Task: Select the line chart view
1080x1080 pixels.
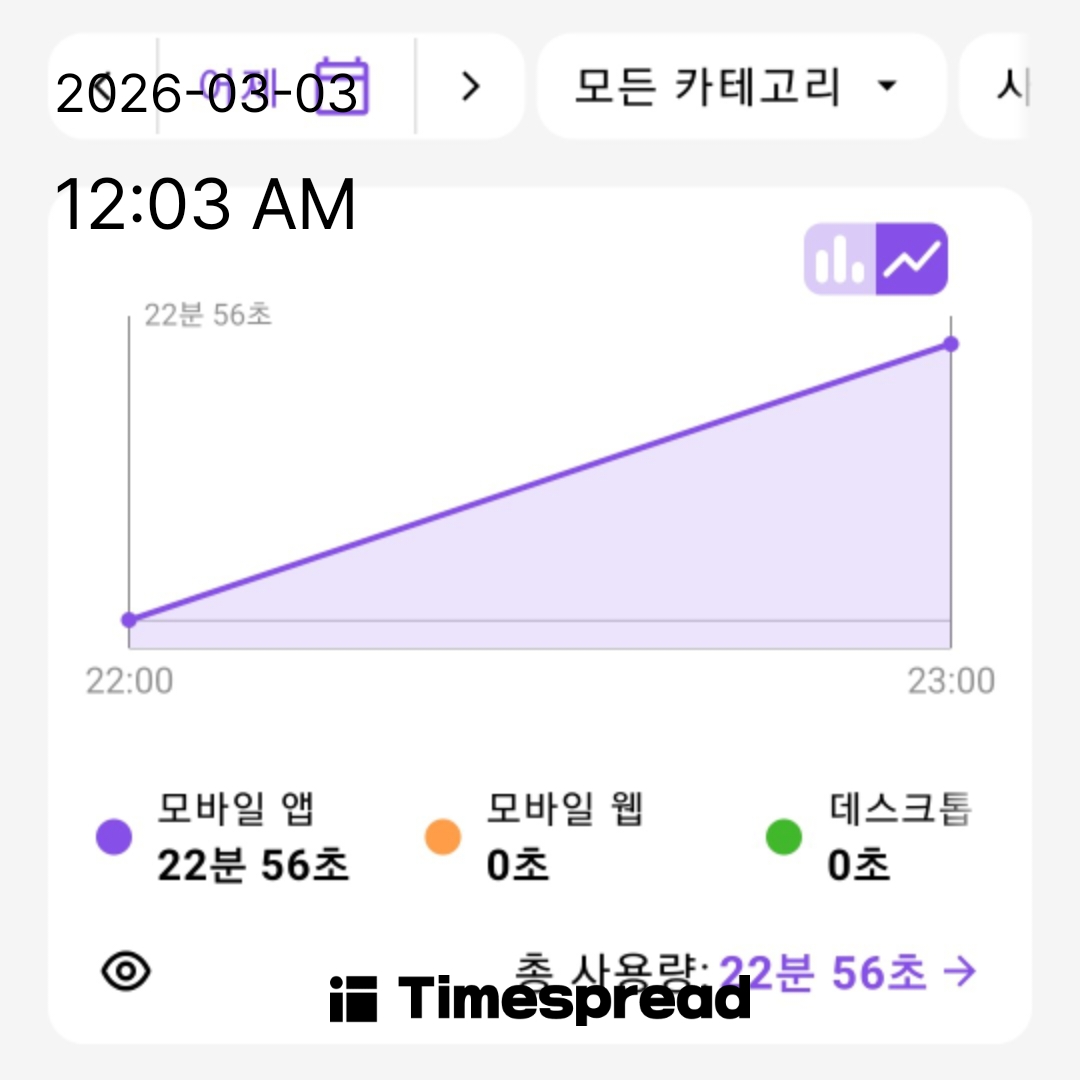Action: click(912, 259)
